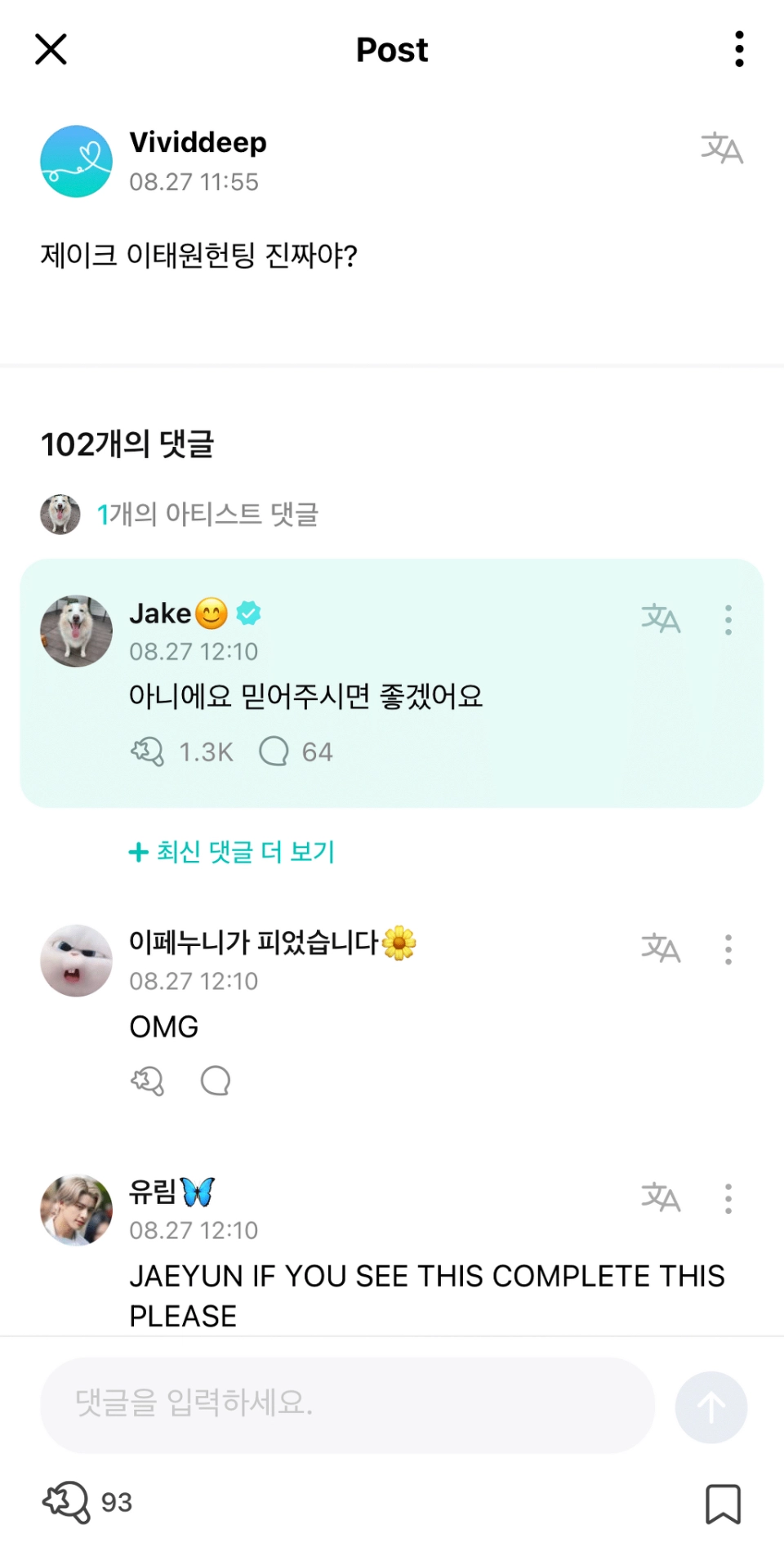This screenshot has width=784, height=1565.
Task: Close the Post screen
Action: tap(51, 49)
